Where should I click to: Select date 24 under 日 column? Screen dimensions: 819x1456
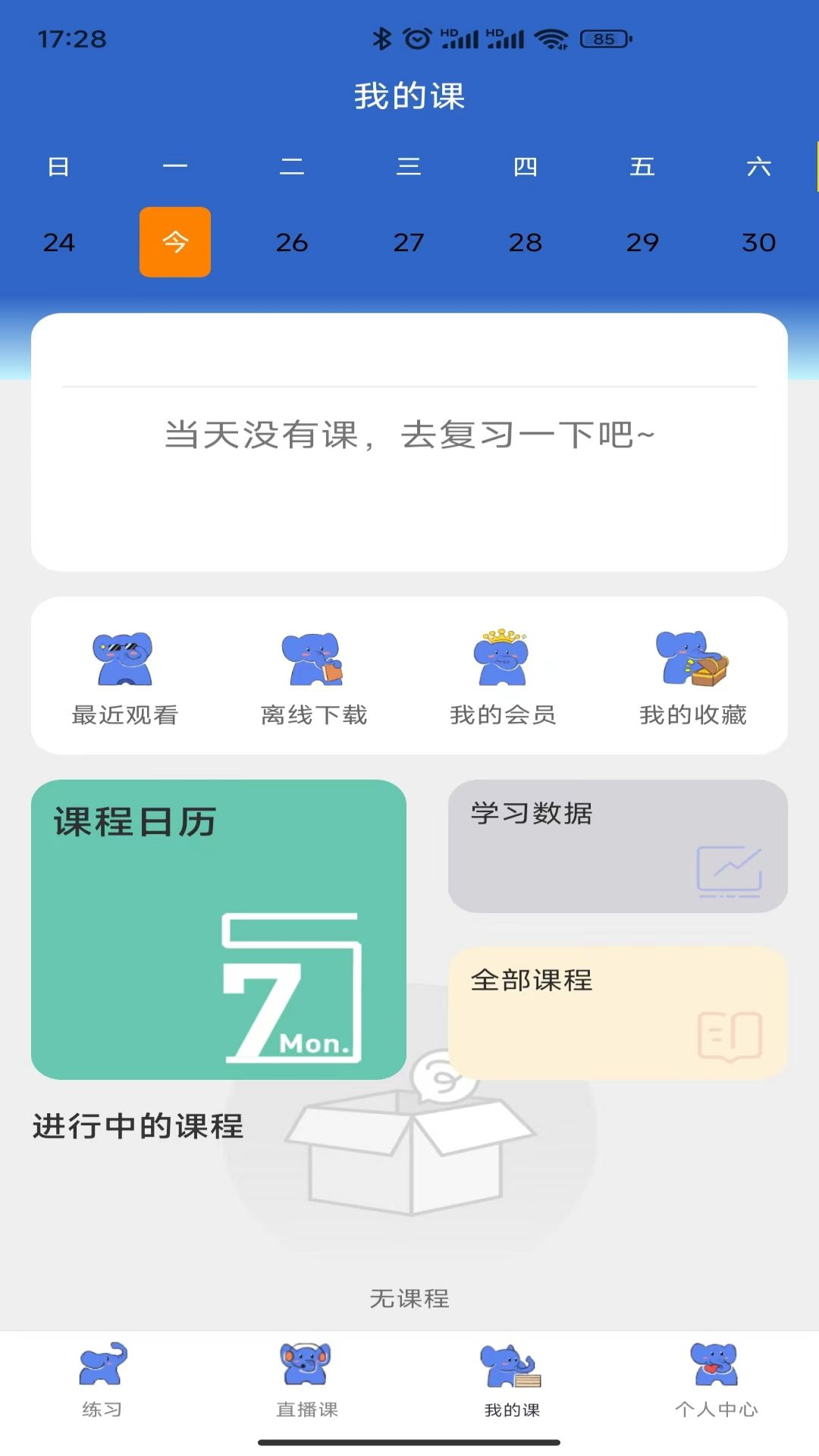(59, 243)
